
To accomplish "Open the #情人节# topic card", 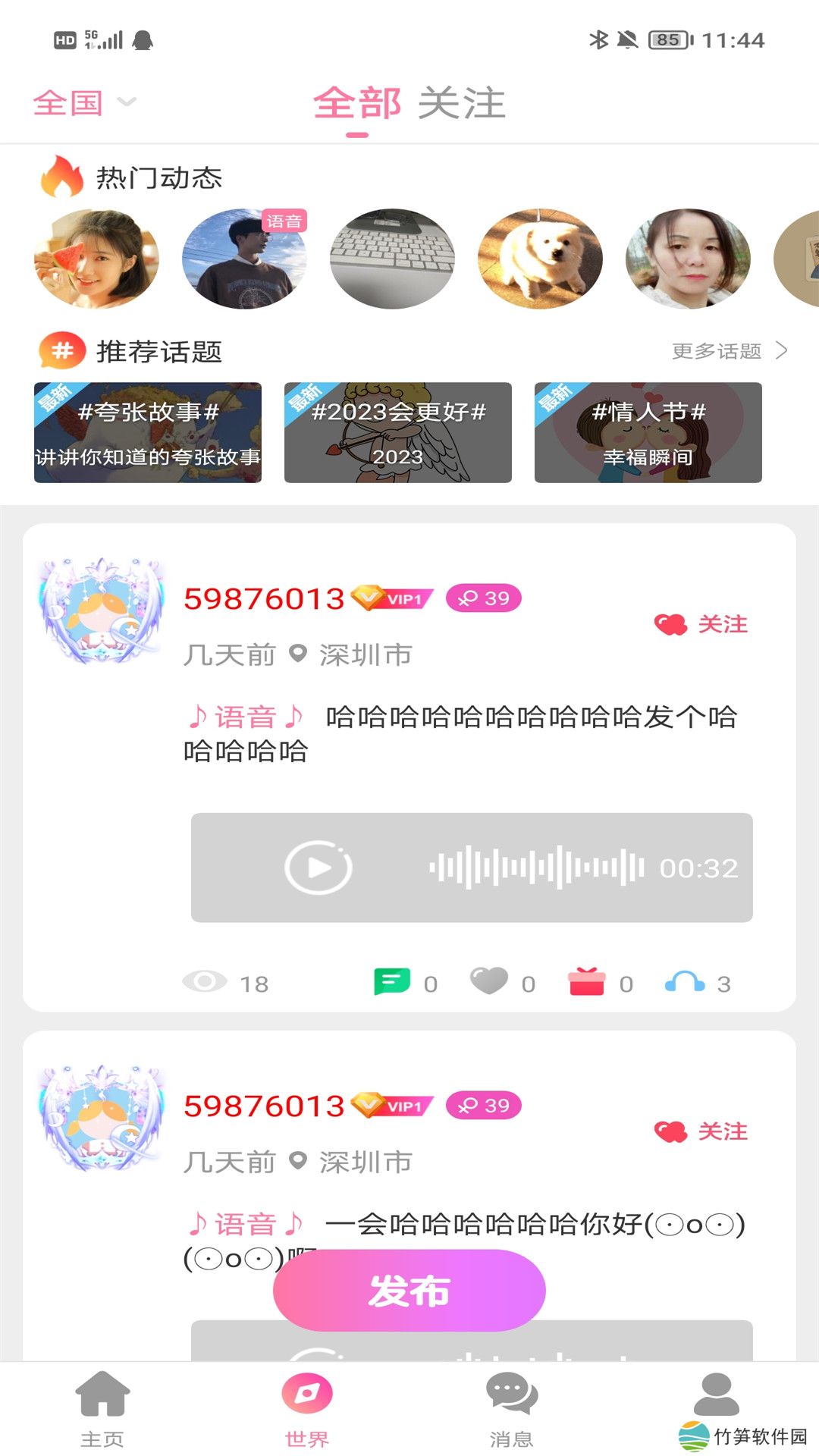I will (648, 432).
